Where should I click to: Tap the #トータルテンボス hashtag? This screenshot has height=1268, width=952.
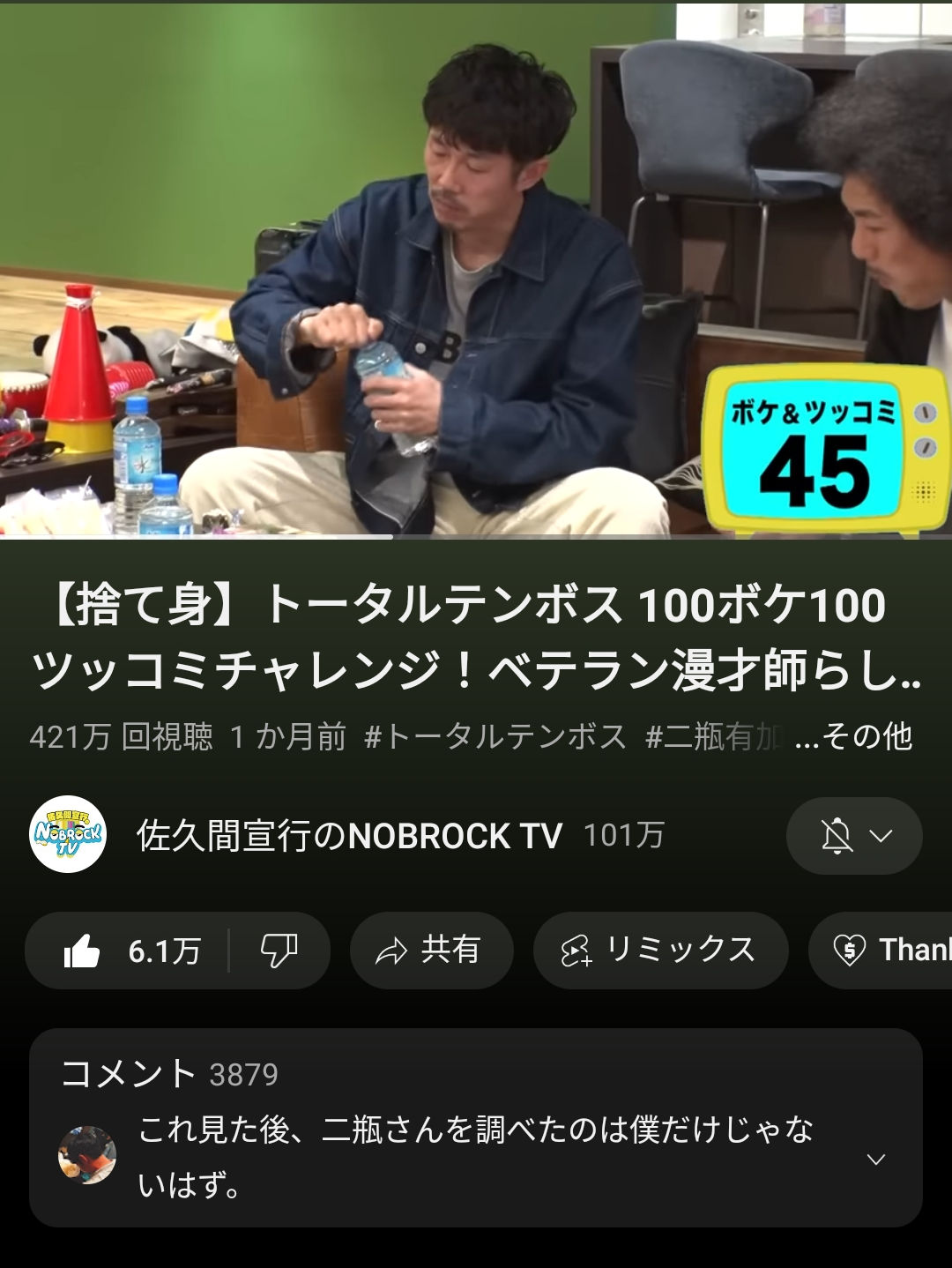point(495,736)
